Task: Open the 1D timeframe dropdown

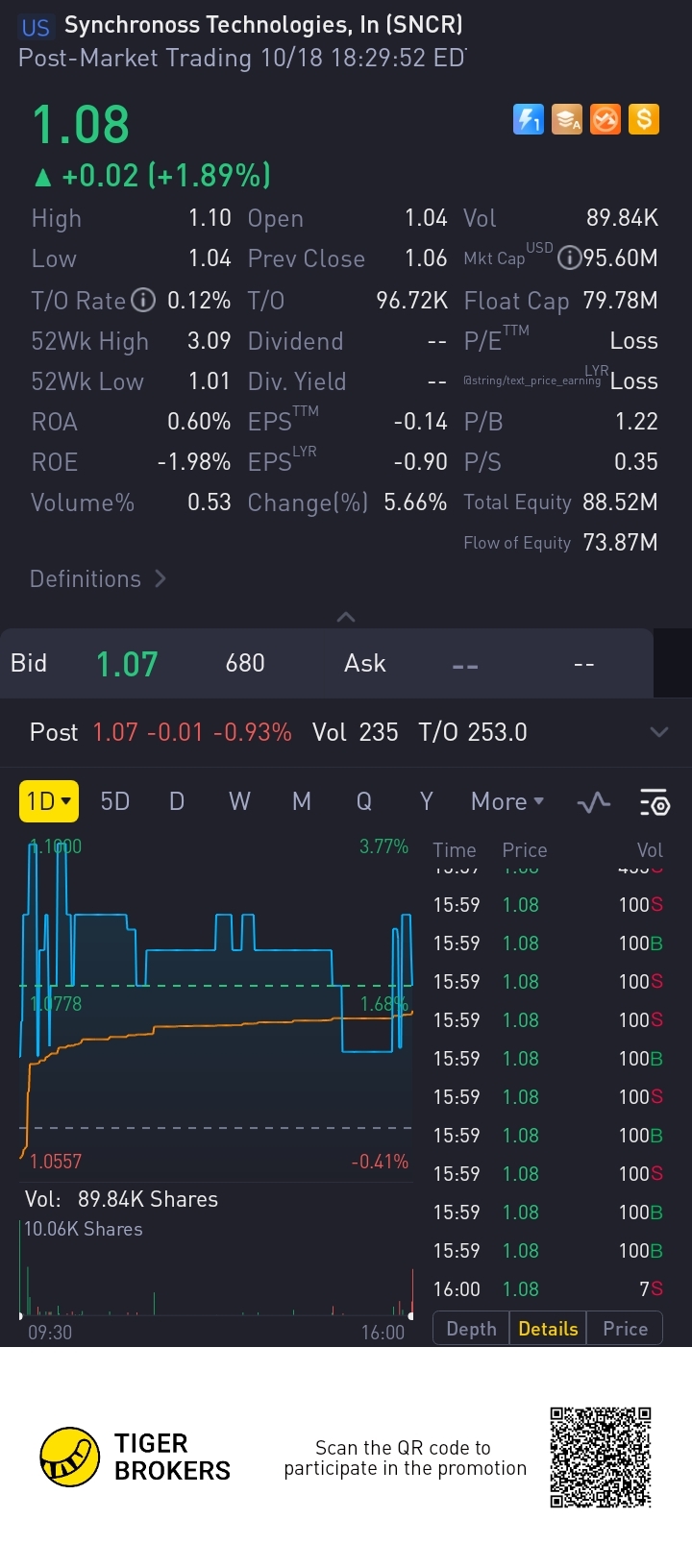Action: (48, 801)
